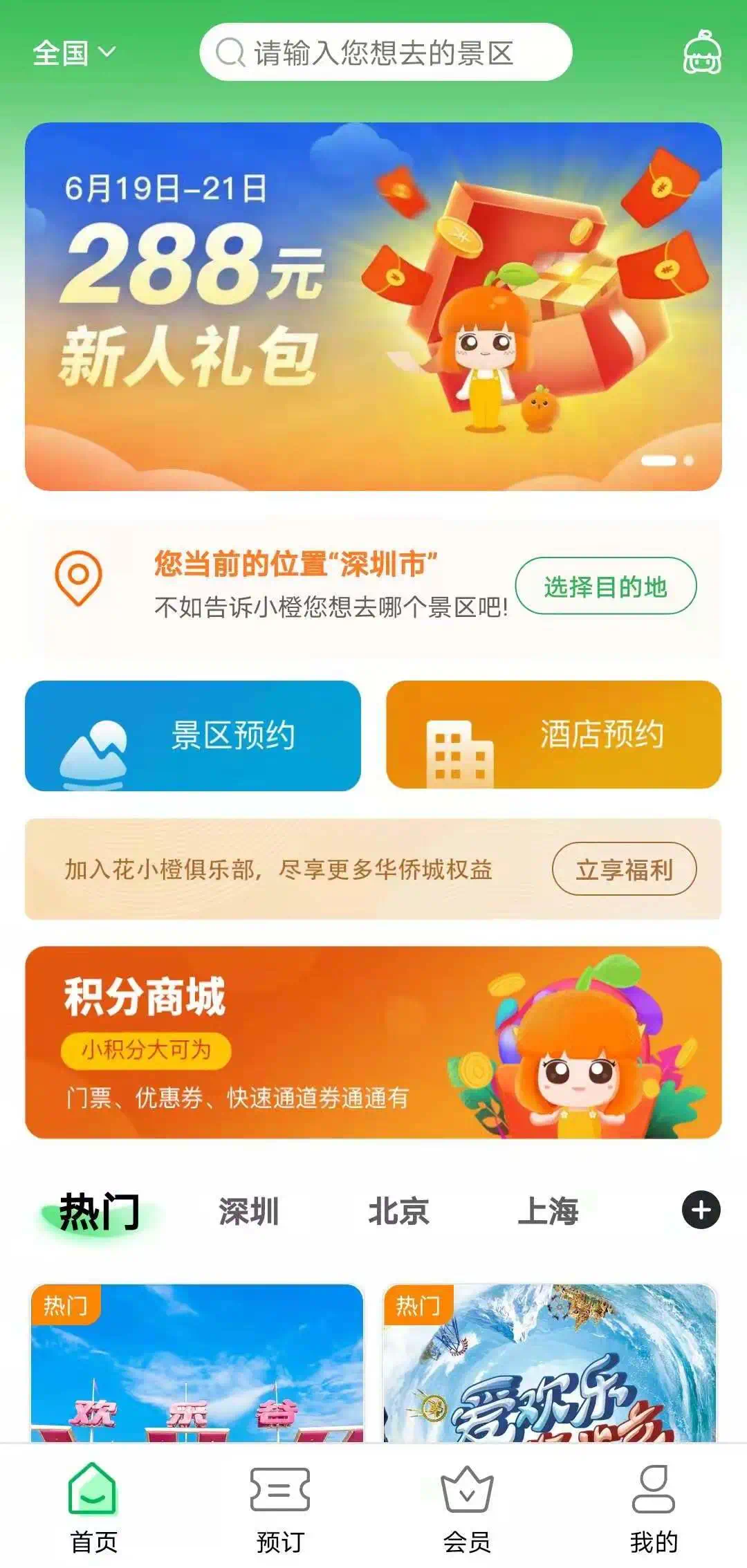Switch to the 北京 tab
Image resolution: width=747 pixels, height=1568 pixels.
pos(398,1212)
